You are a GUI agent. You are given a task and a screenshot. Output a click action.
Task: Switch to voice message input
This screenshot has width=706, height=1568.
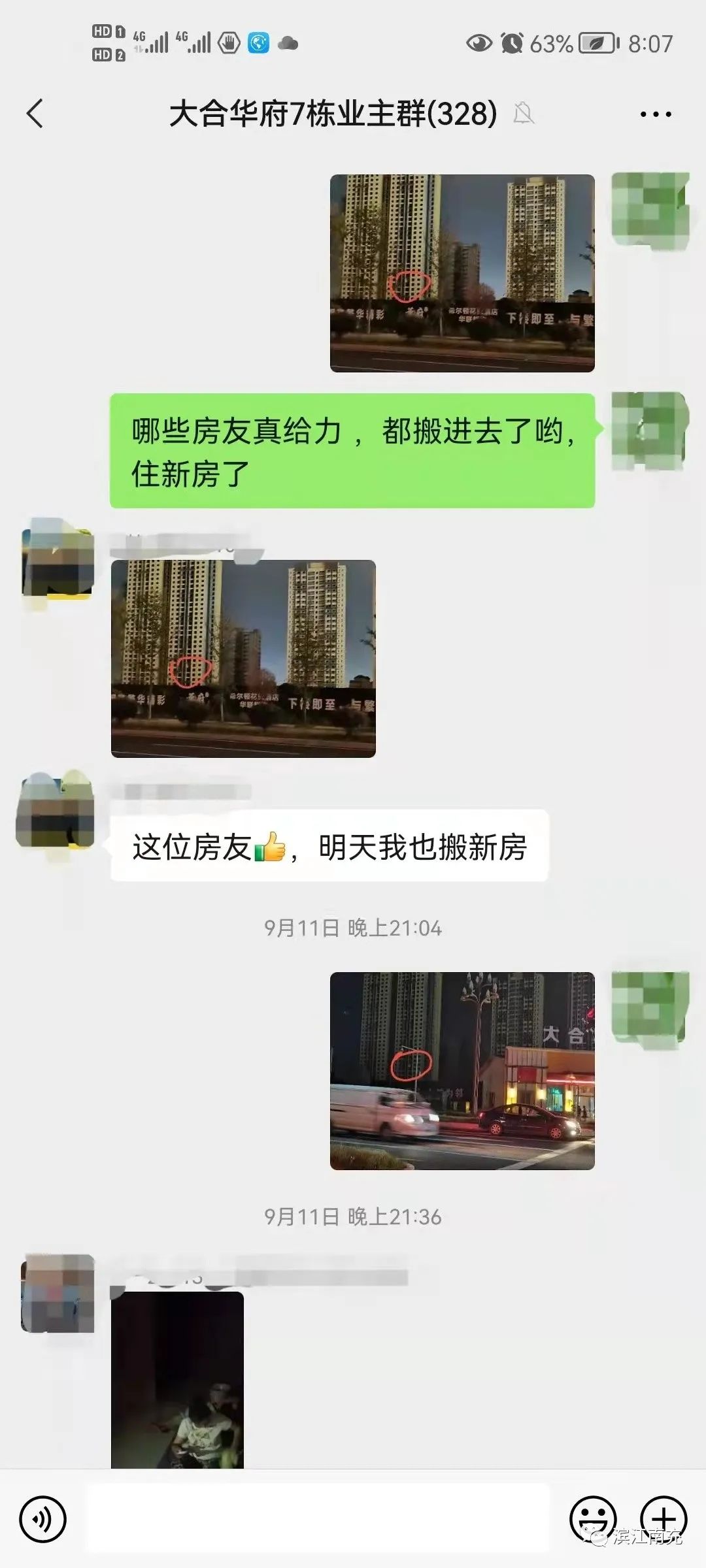coord(43,1519)
